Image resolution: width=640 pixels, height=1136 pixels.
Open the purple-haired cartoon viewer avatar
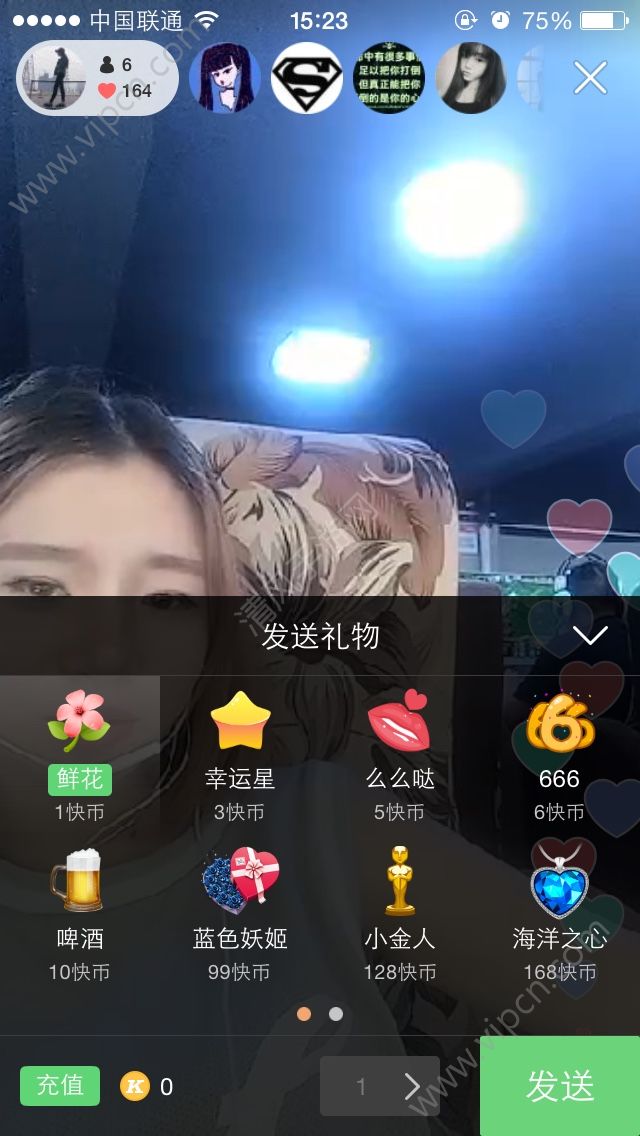click(225, 78)
